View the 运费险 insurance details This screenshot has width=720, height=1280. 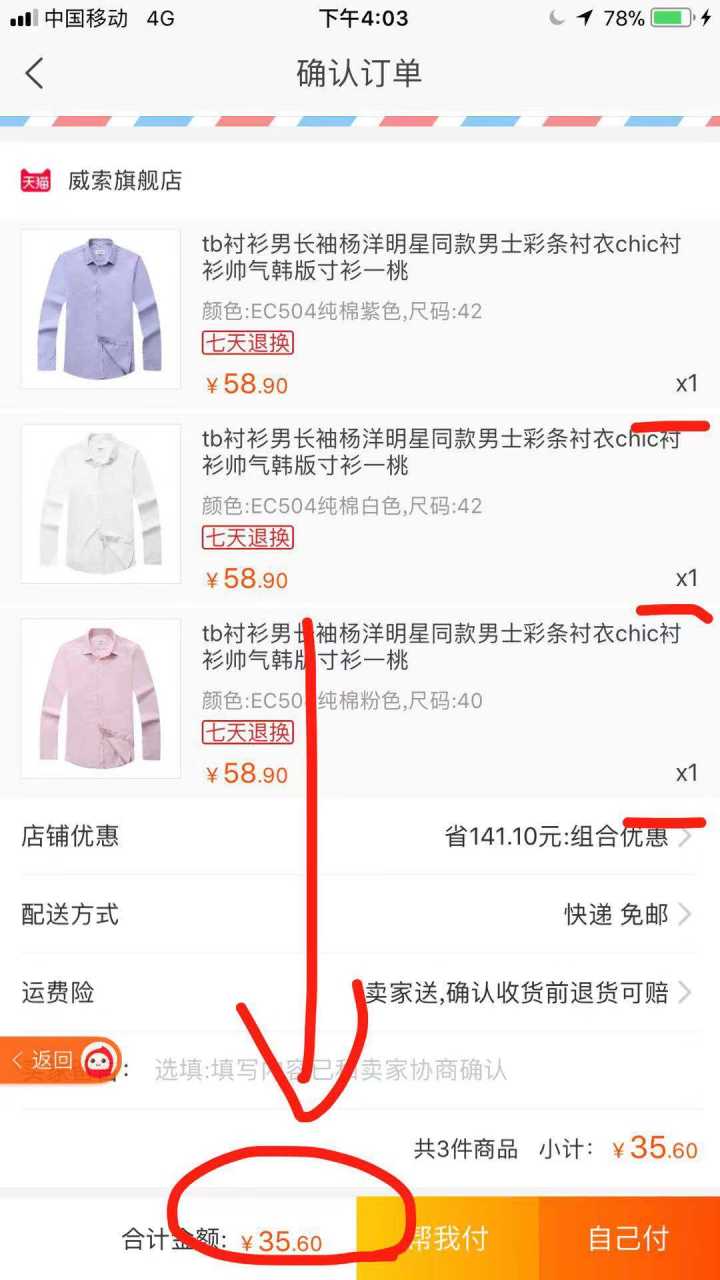pos(528,993)
